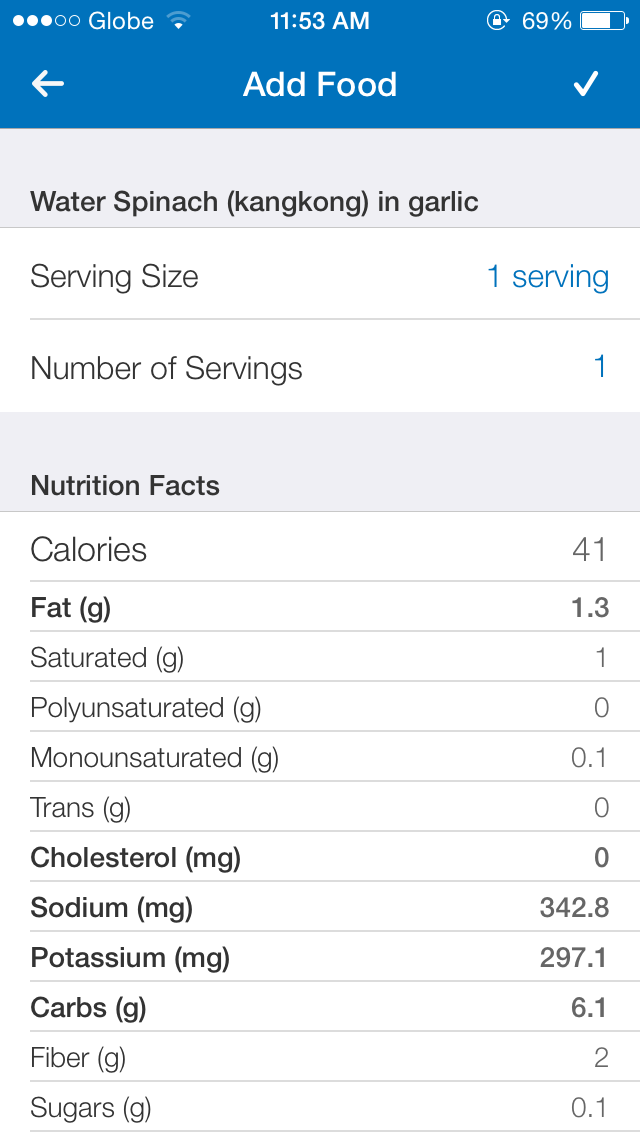Edit the Number of Servings
This screenshot has height=1136, width=640.
tap(599, 367)
